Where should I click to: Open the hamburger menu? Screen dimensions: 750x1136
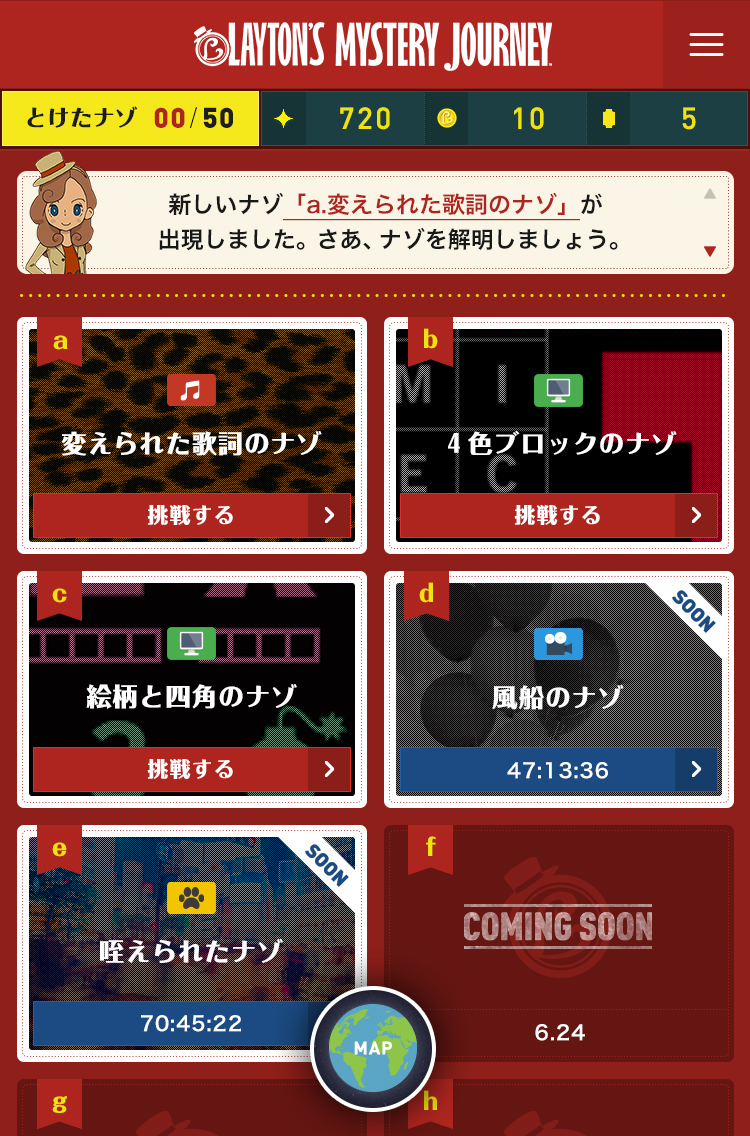click(x=706, y=45)
